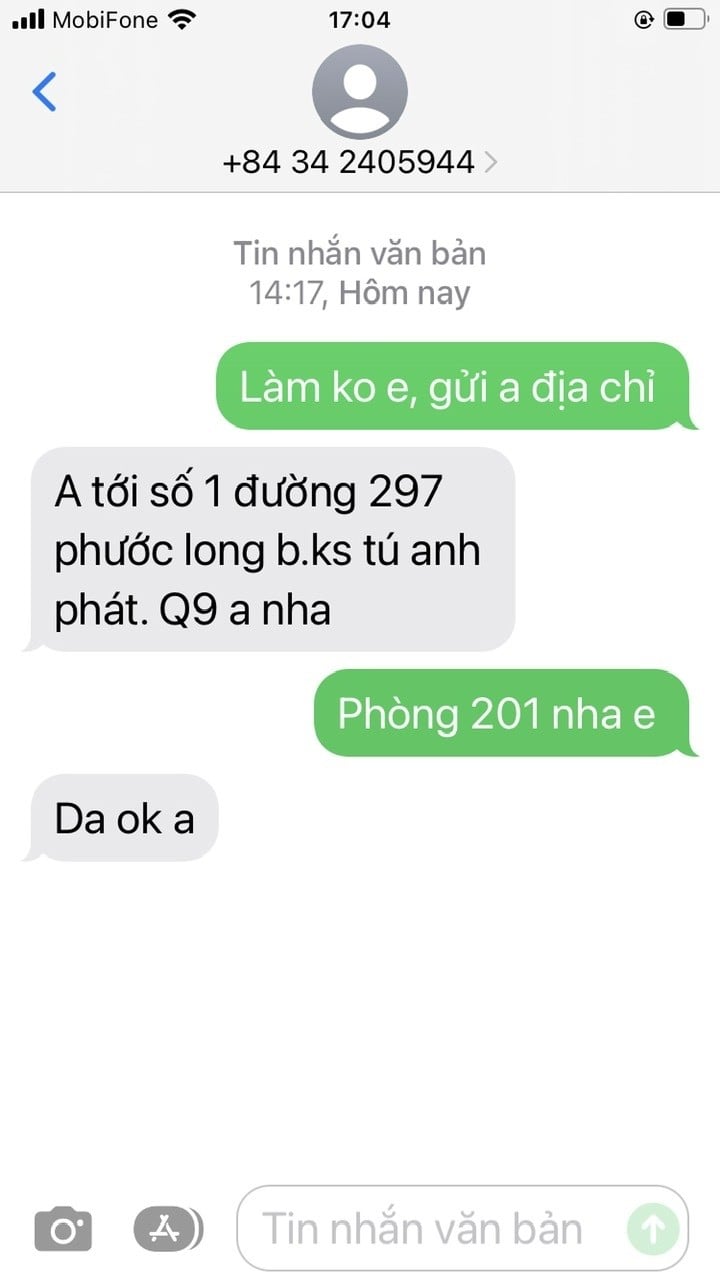Screen dimensions: 720x1280
Task: Open the camera to attach a photo
Action: pyautogui.click(x=63, y=1229)
